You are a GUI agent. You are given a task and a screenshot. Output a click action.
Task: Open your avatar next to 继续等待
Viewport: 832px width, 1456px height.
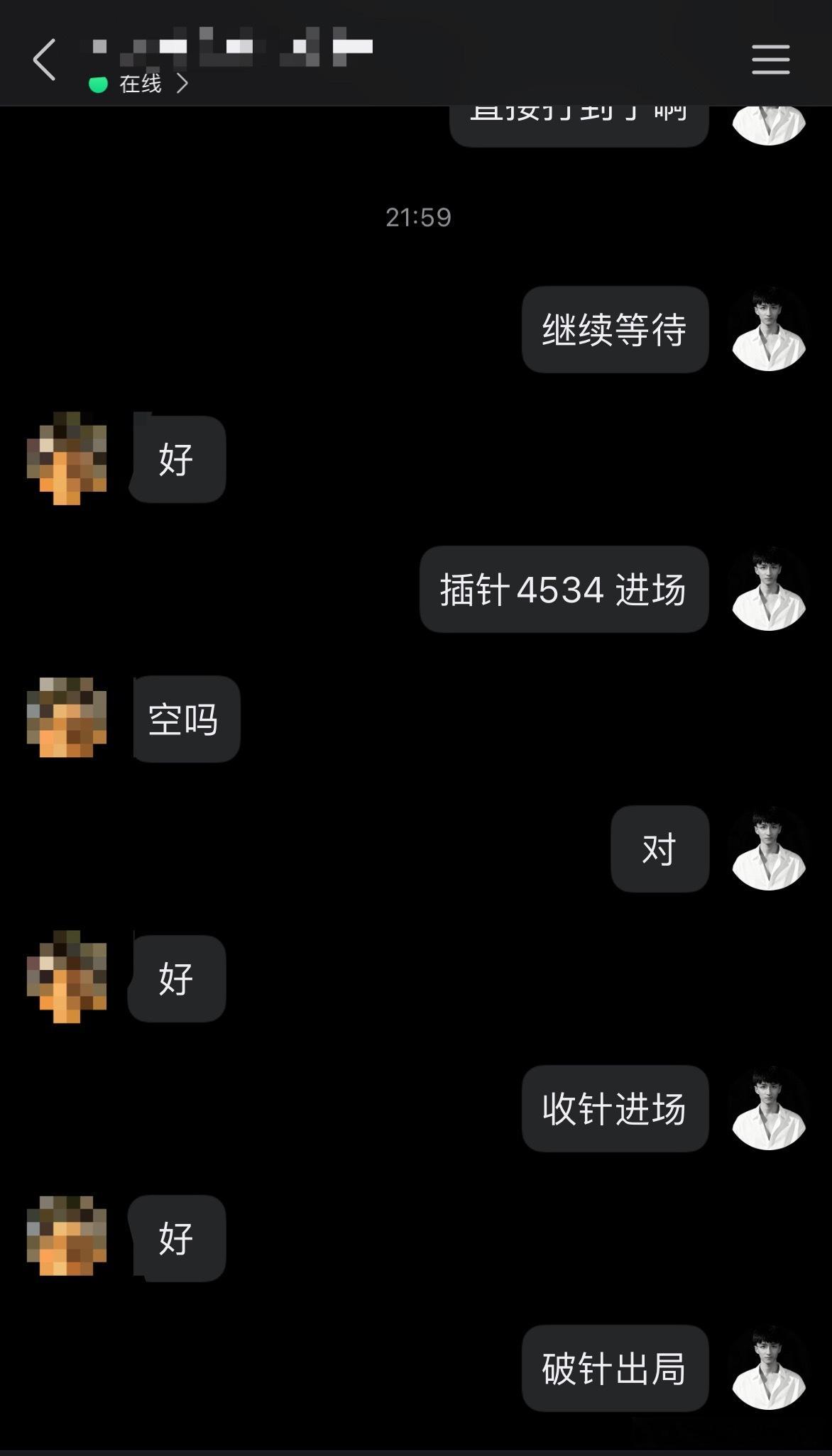pyautogui.click(x=767, y=330)
